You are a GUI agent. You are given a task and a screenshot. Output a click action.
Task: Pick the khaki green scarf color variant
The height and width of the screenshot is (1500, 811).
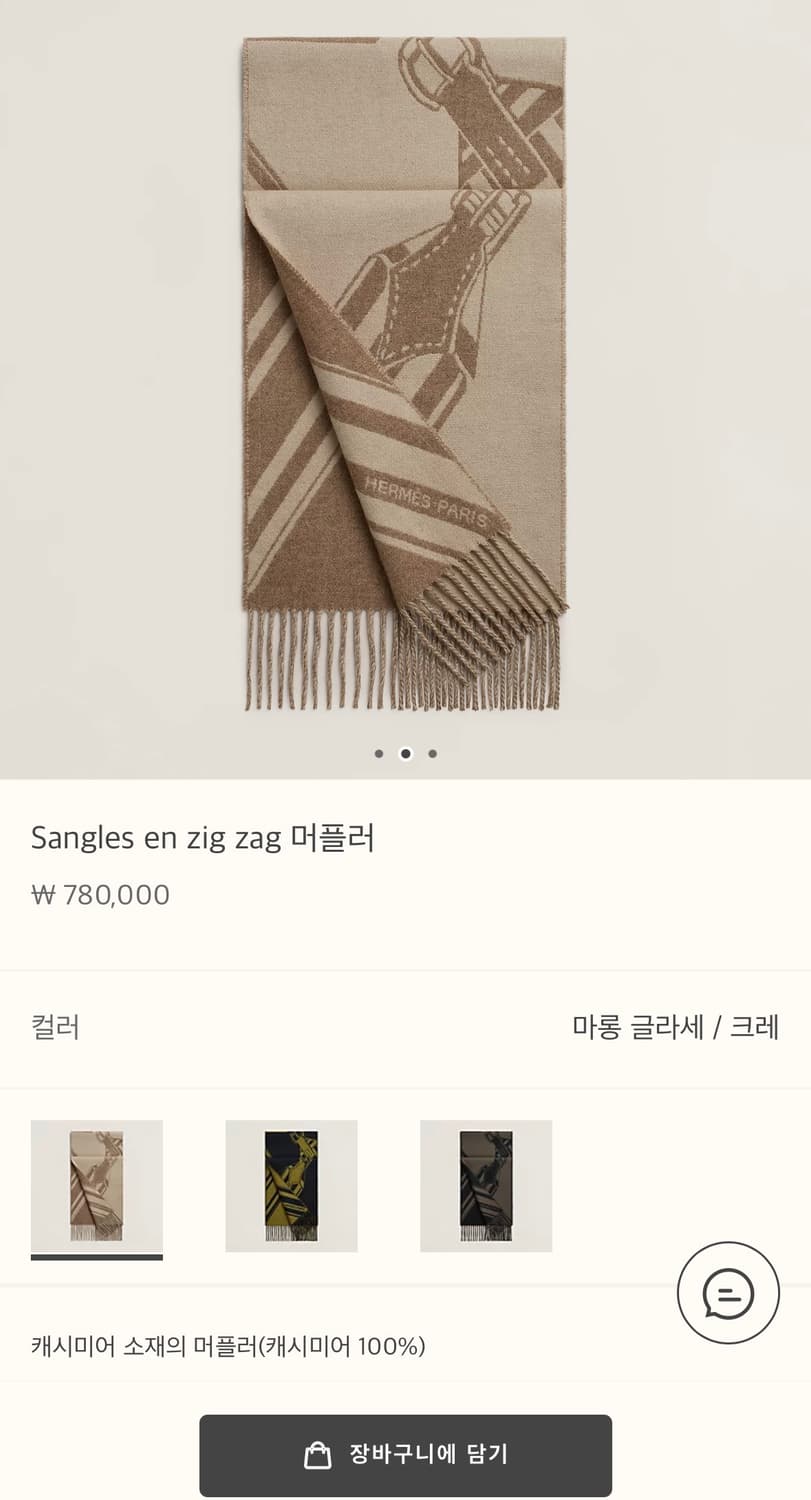(x=486, y=1185)
